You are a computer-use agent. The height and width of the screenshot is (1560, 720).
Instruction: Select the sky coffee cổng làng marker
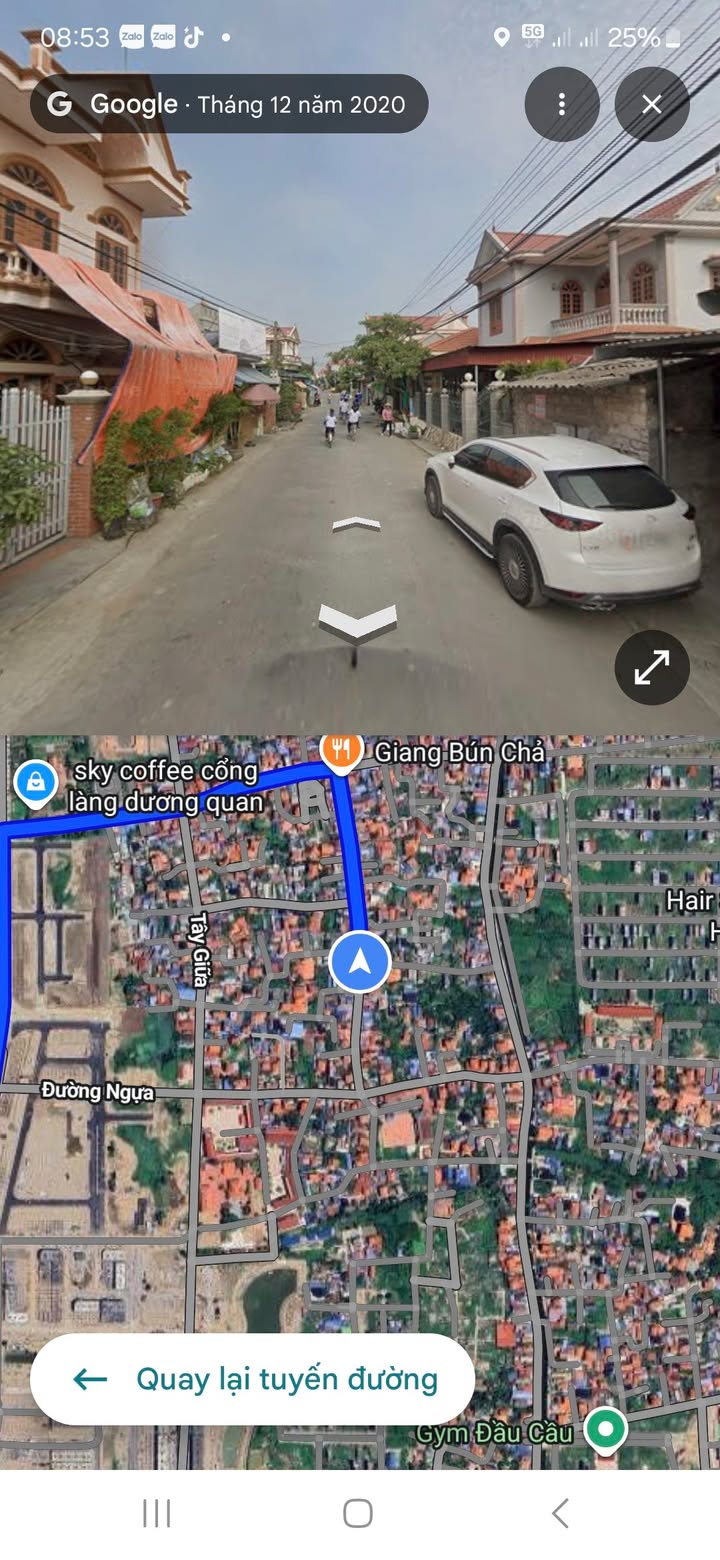[x=36, y=783]
